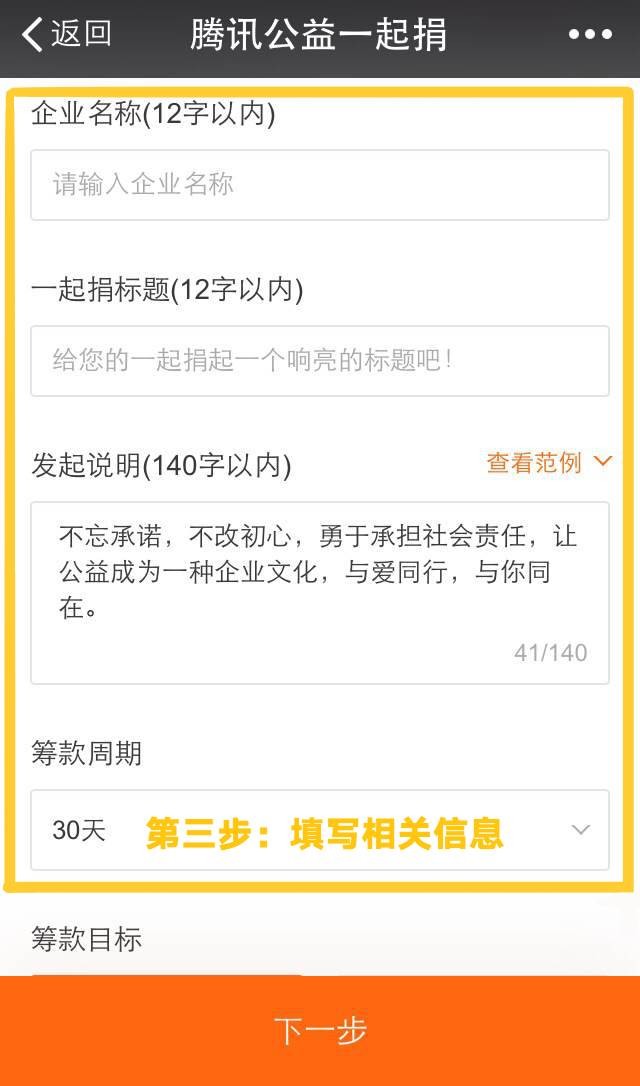
Task: Focus the 企业名称 input field
Action: tap(319, 185)
